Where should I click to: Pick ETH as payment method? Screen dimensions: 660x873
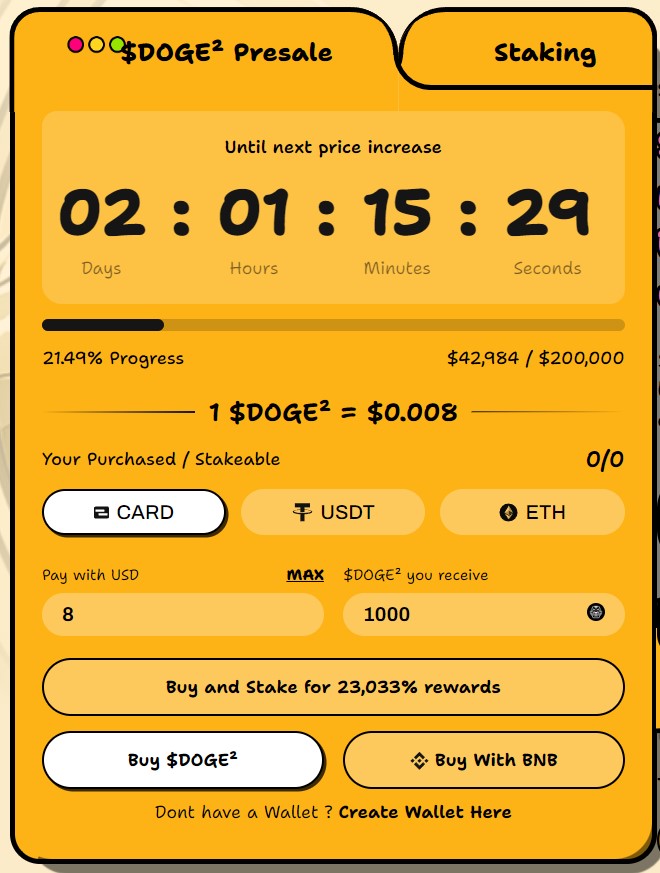click(x=532, y=513)
